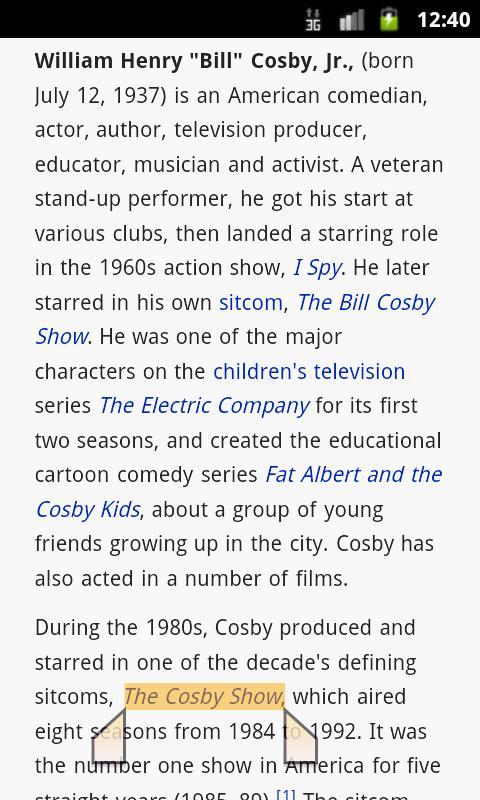Screen dimensions: 480x800
Task: Visit the children's television link
Action: (309, 371)
